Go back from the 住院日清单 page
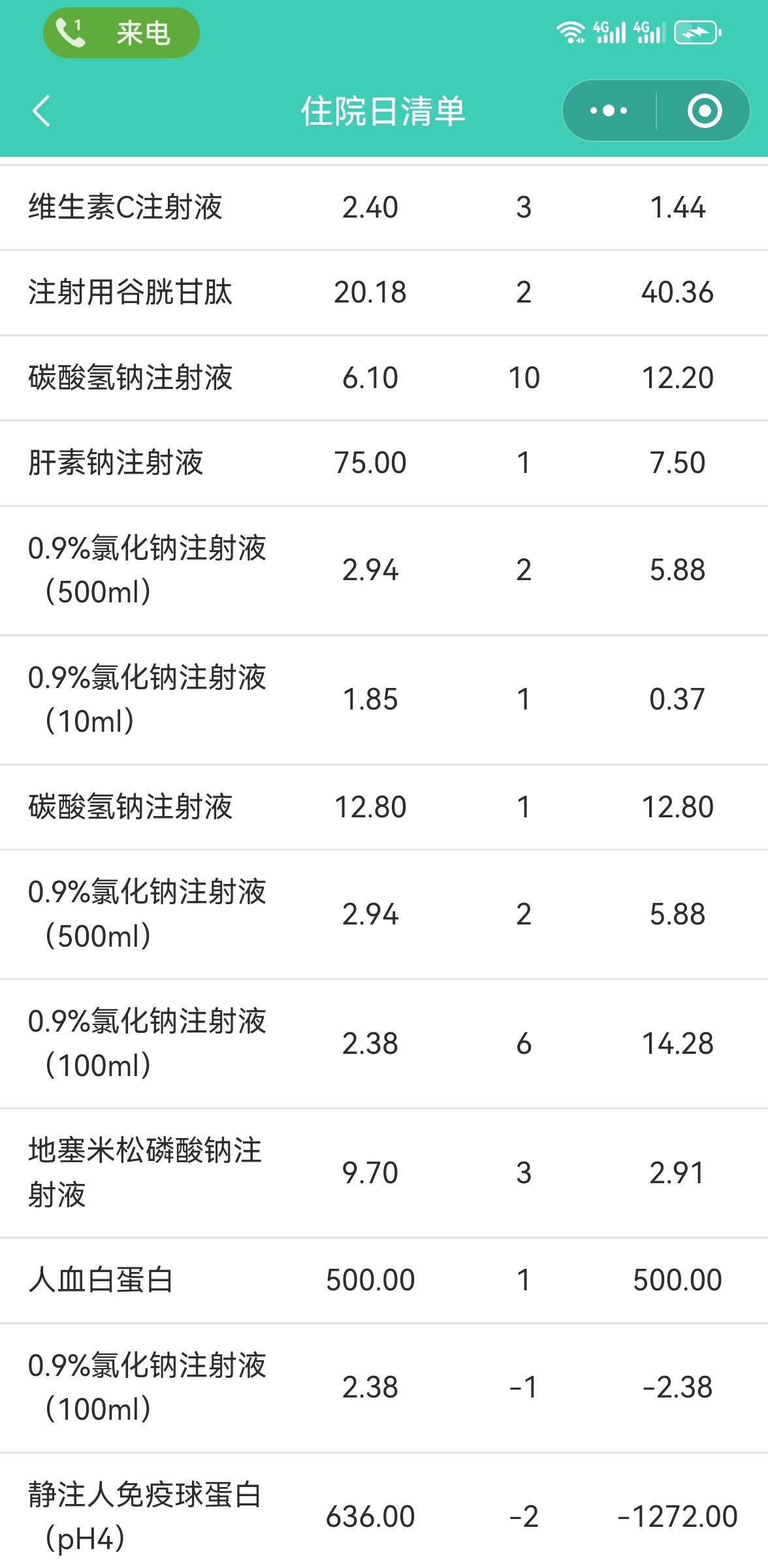768x1568 pixels. (41, 111)
